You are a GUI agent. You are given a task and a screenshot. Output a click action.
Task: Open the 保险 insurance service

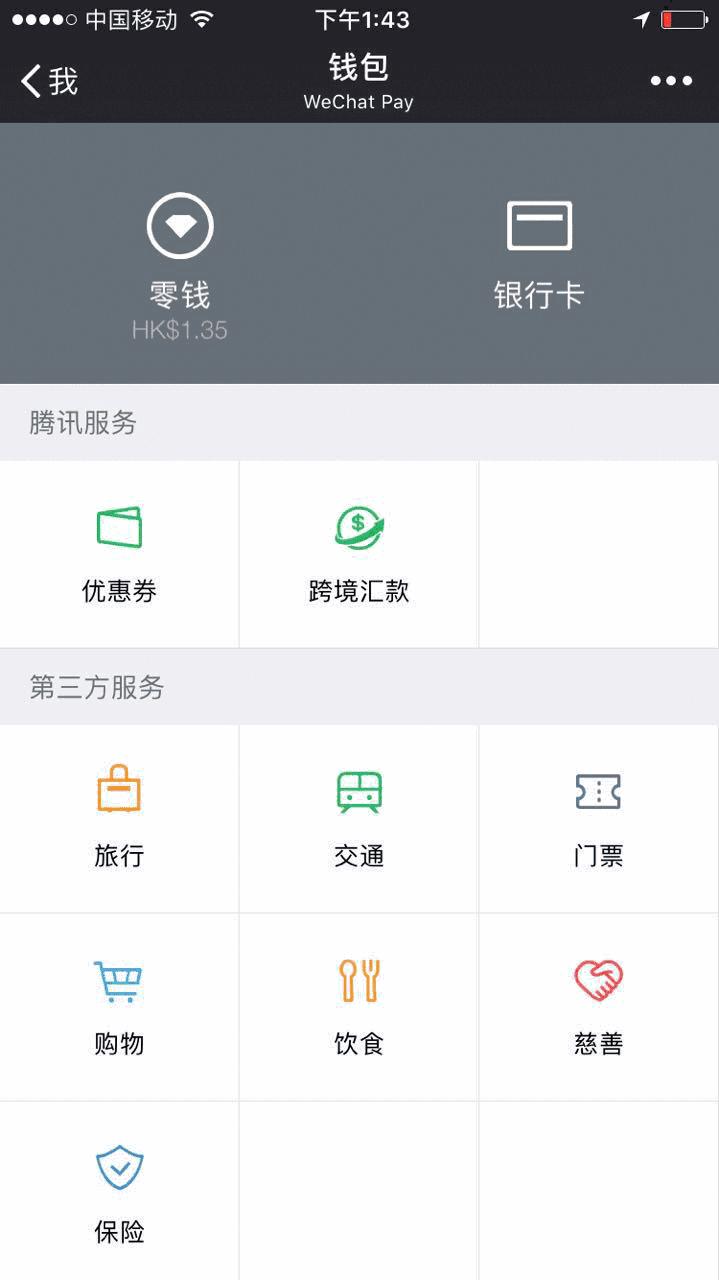point(119,1191)
